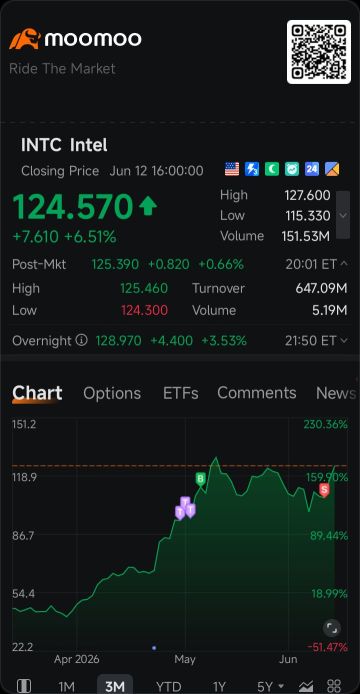The width and height of the screenshot is (360, 694).
Task: Select the Chart tab
Action: 37,393
